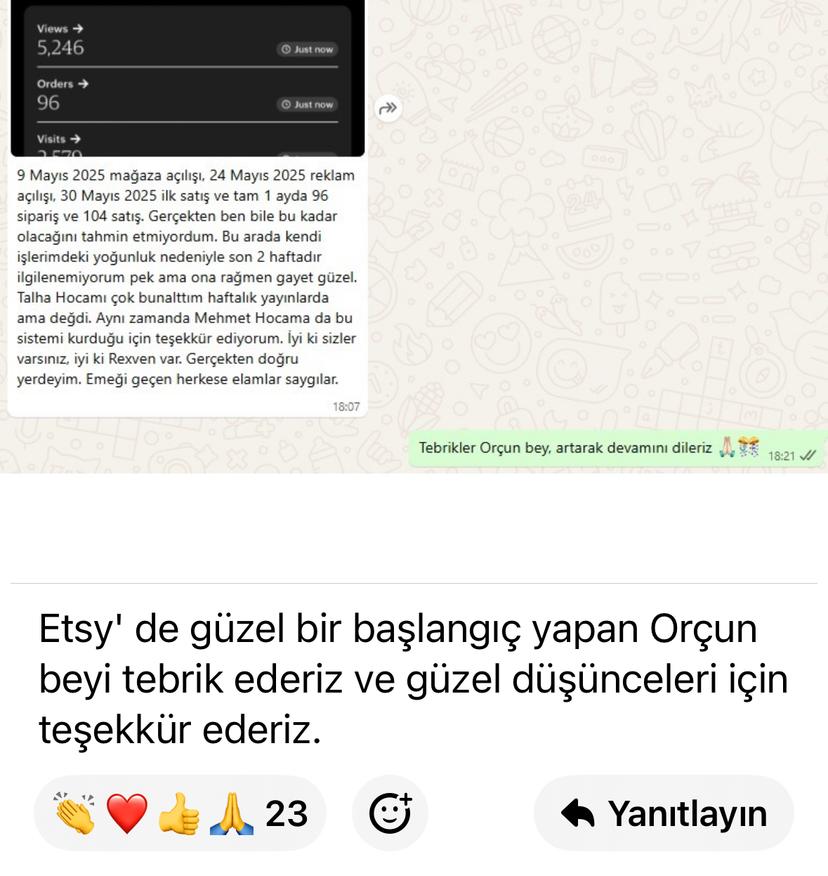Screen dimensions: 828x876
Task: View the 23 reactions on this post
Action: click(181, 813)
